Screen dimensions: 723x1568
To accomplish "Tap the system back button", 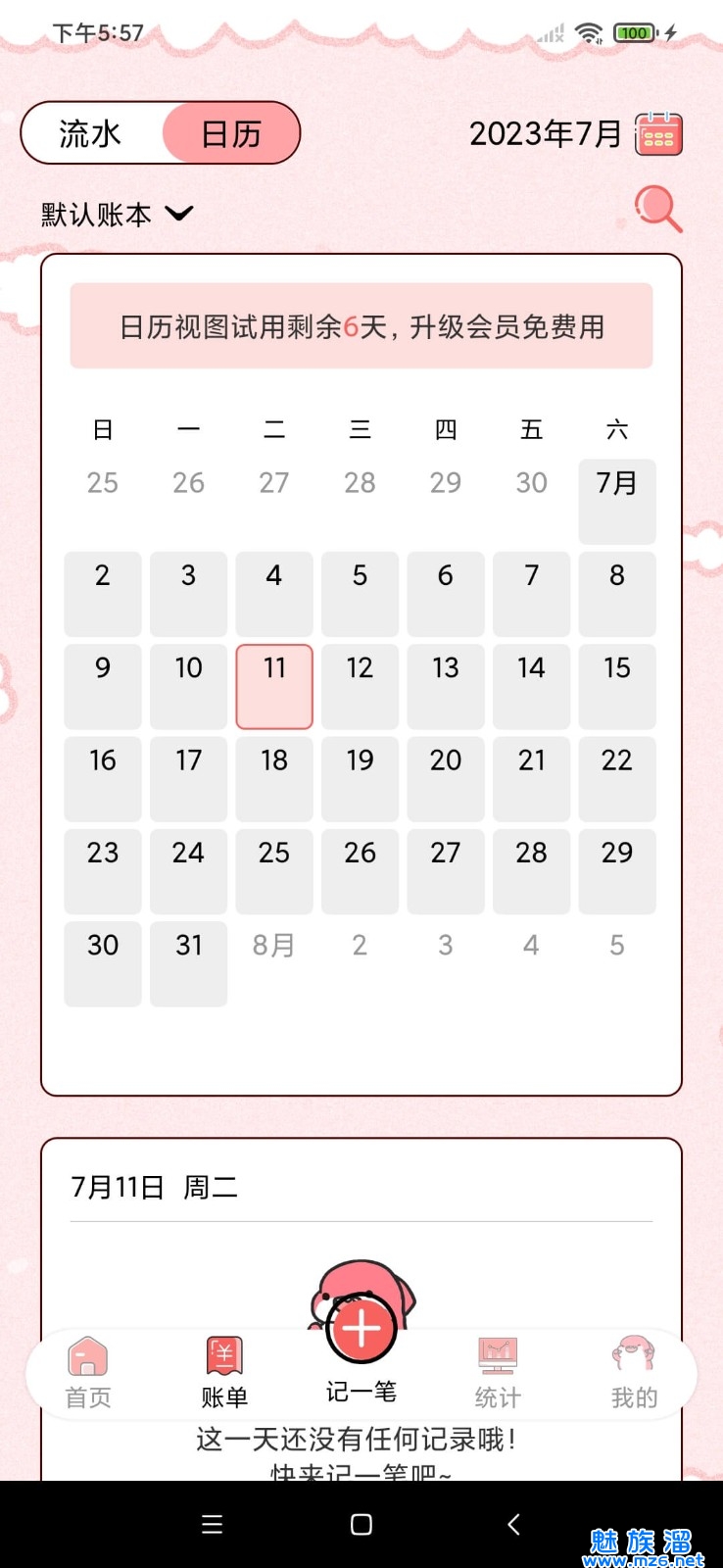I will pos(513,1524).
